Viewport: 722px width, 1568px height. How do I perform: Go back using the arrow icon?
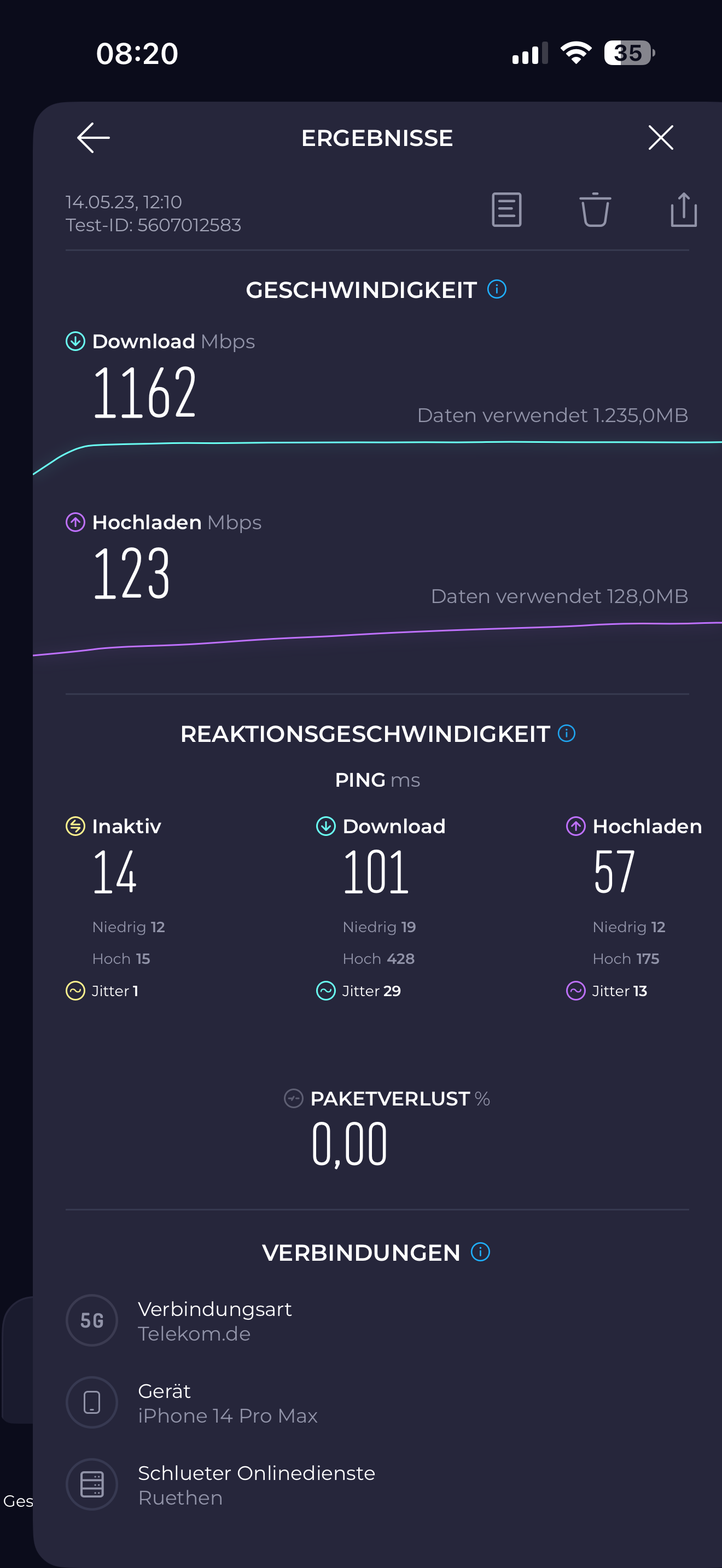93,138
